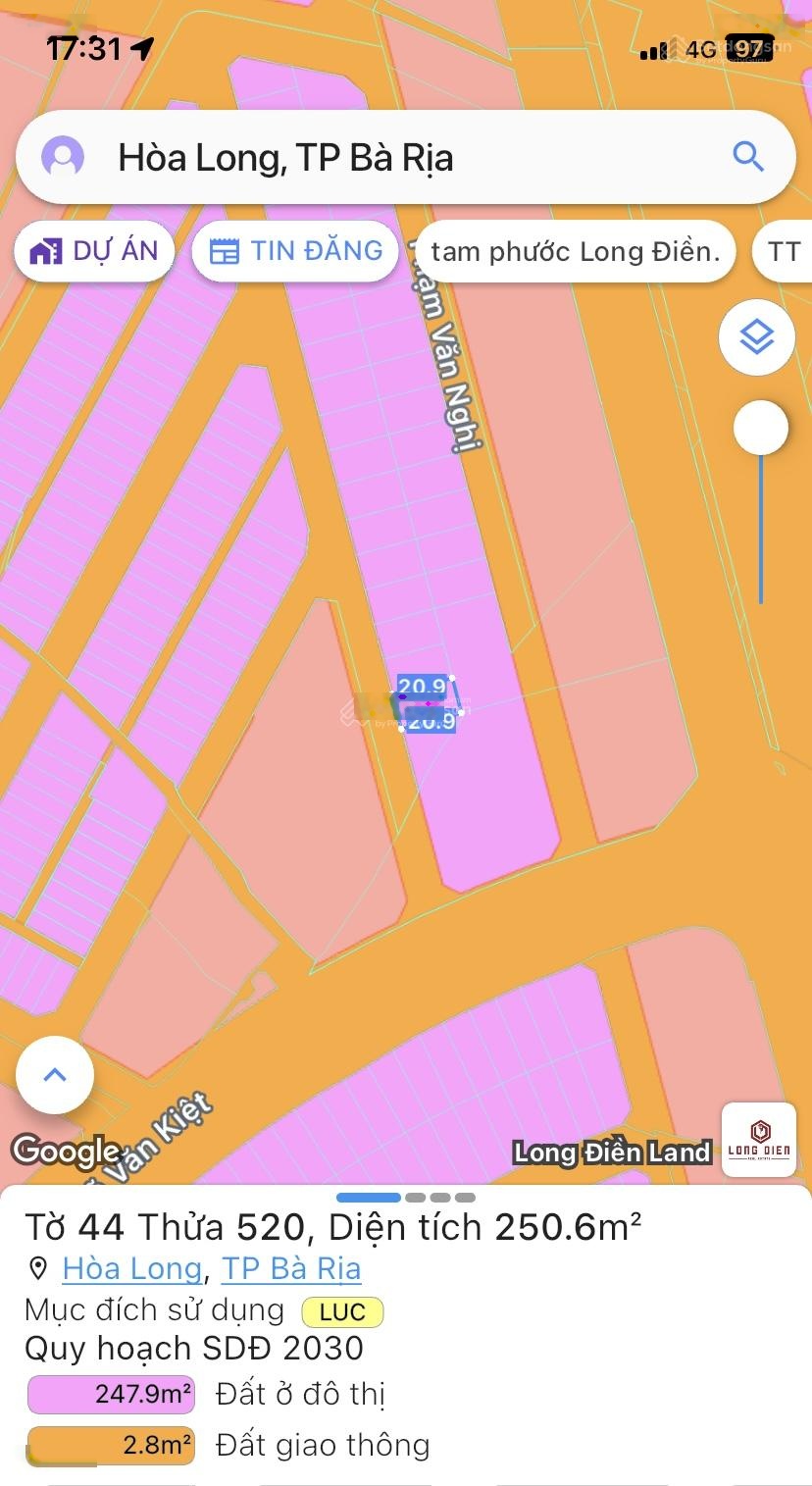Open the profile avatar icon

(x=63, y=157)
